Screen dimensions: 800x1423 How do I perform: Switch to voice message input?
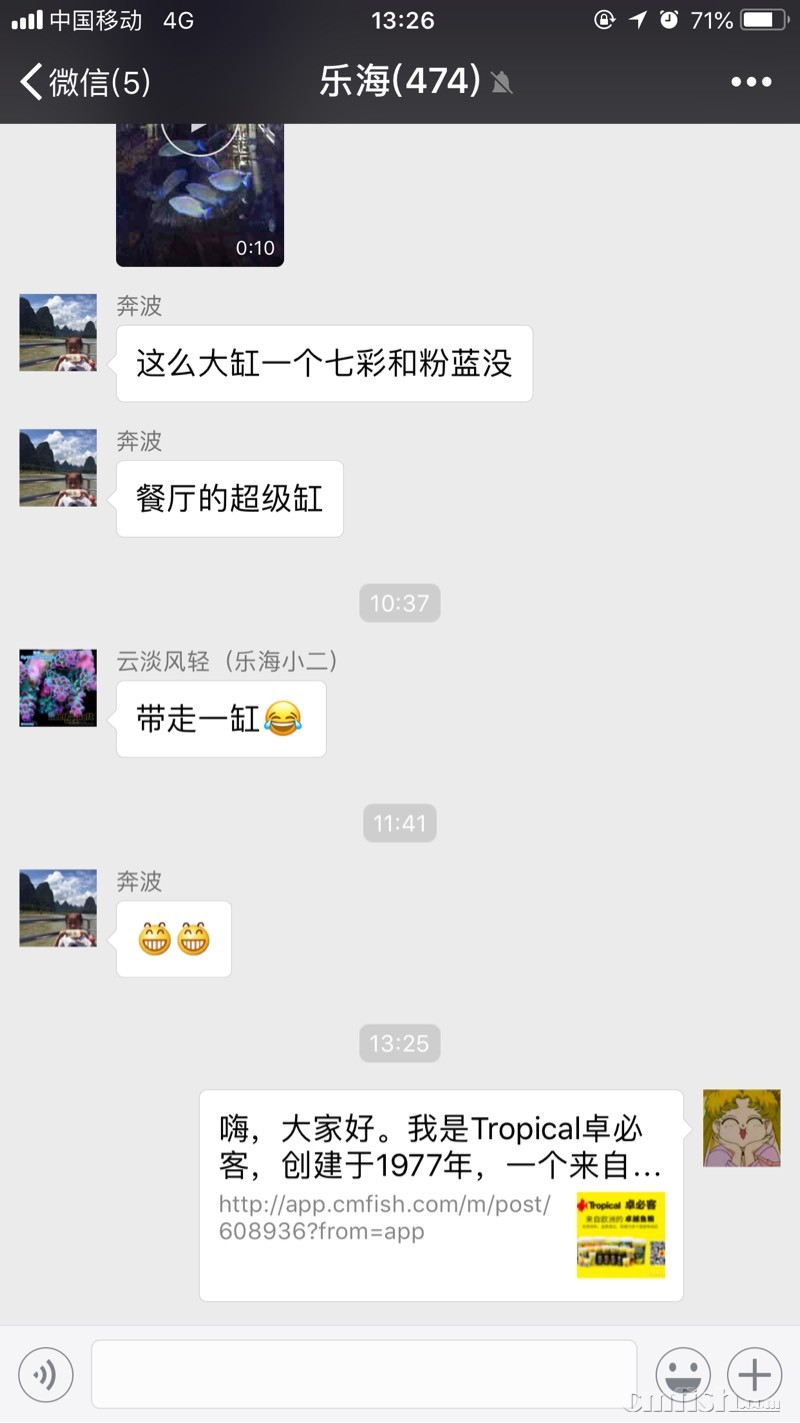(46, 1375)
